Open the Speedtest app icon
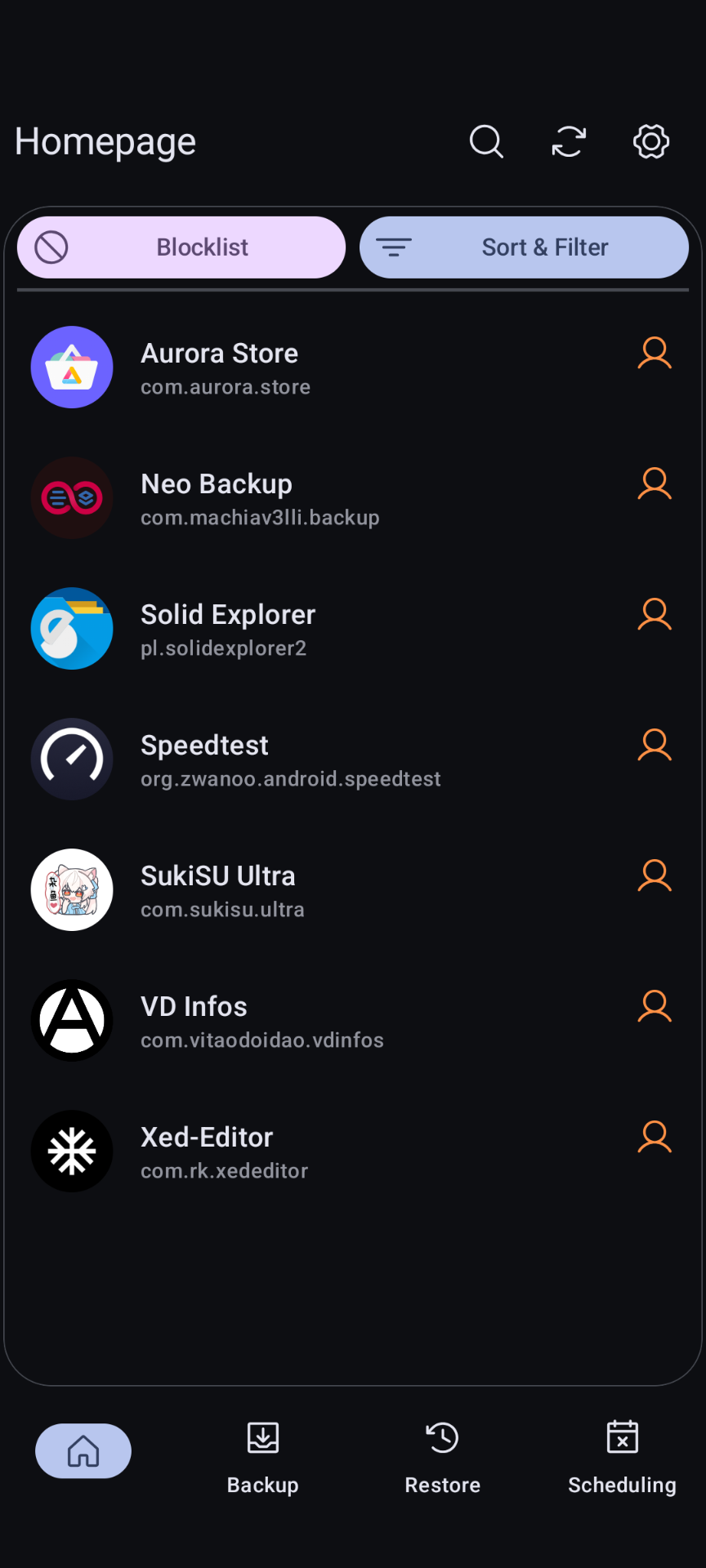The image size is (706, 1568). coord(72,759)
